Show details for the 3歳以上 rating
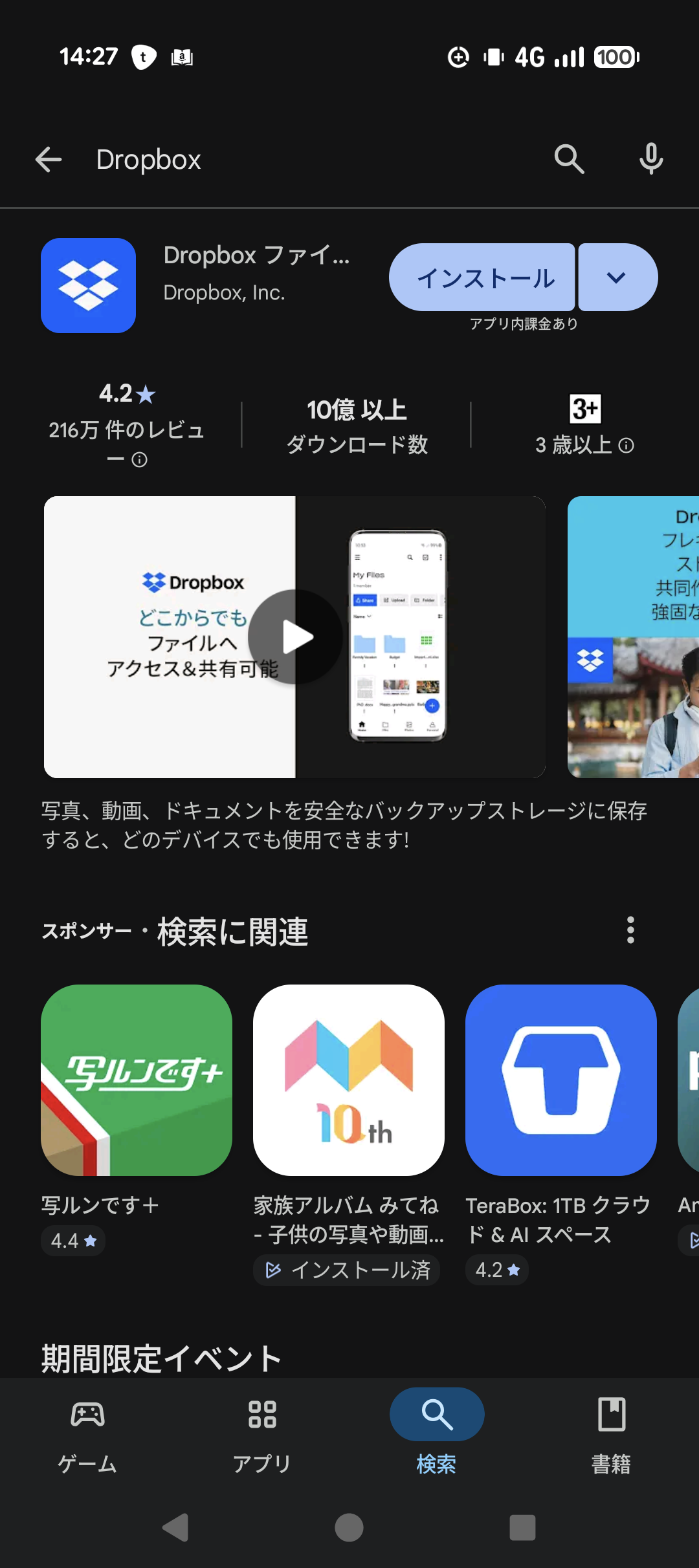 tap(626, 445)
